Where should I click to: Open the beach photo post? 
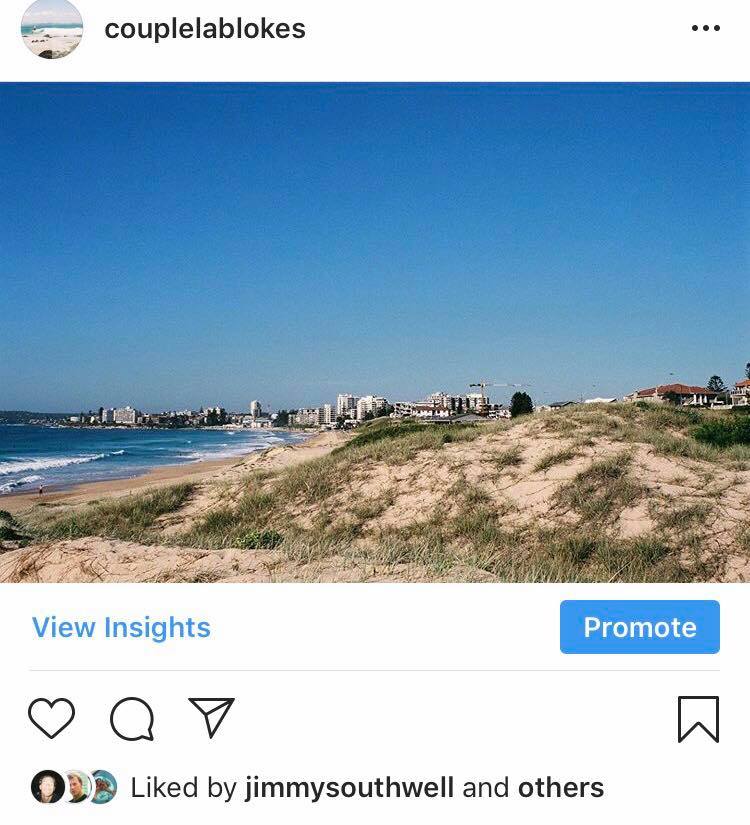375,332
